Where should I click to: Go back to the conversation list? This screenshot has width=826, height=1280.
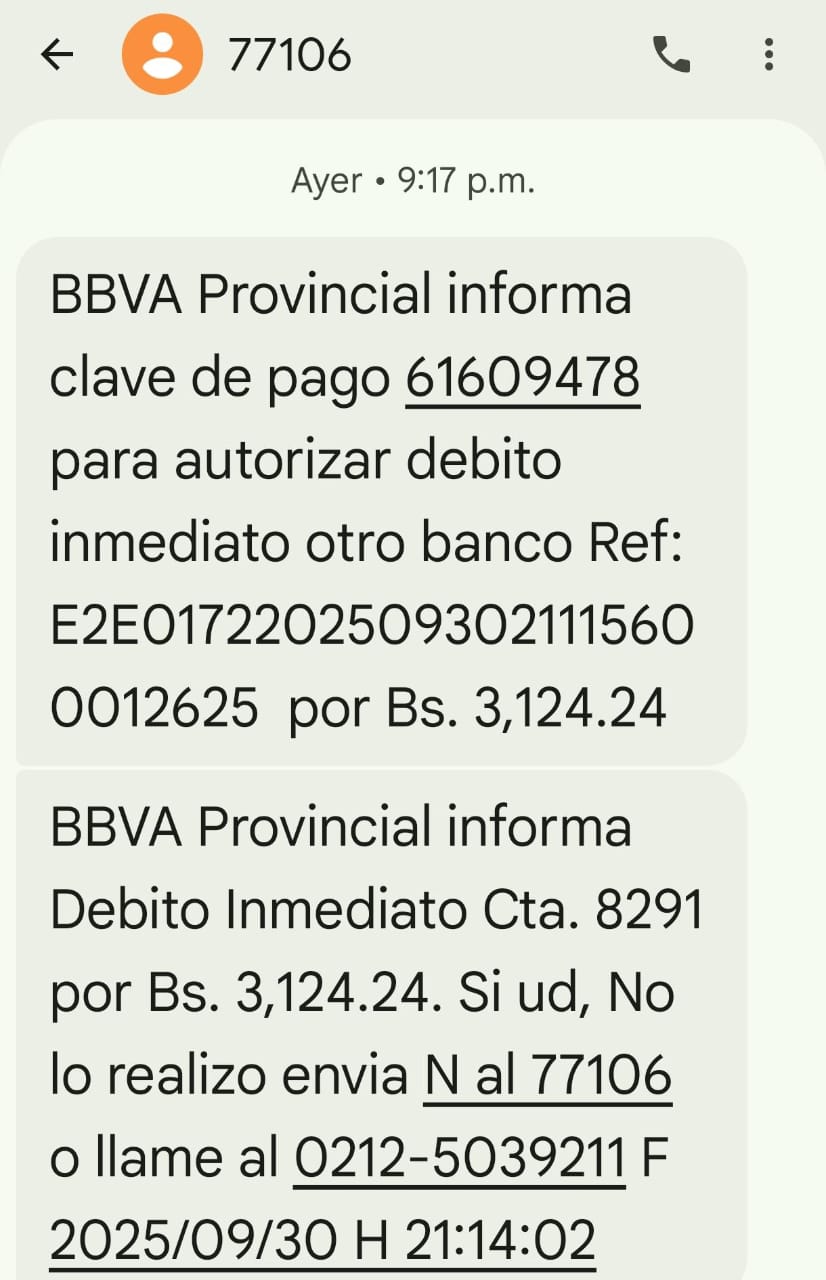(x=57, y=55)
